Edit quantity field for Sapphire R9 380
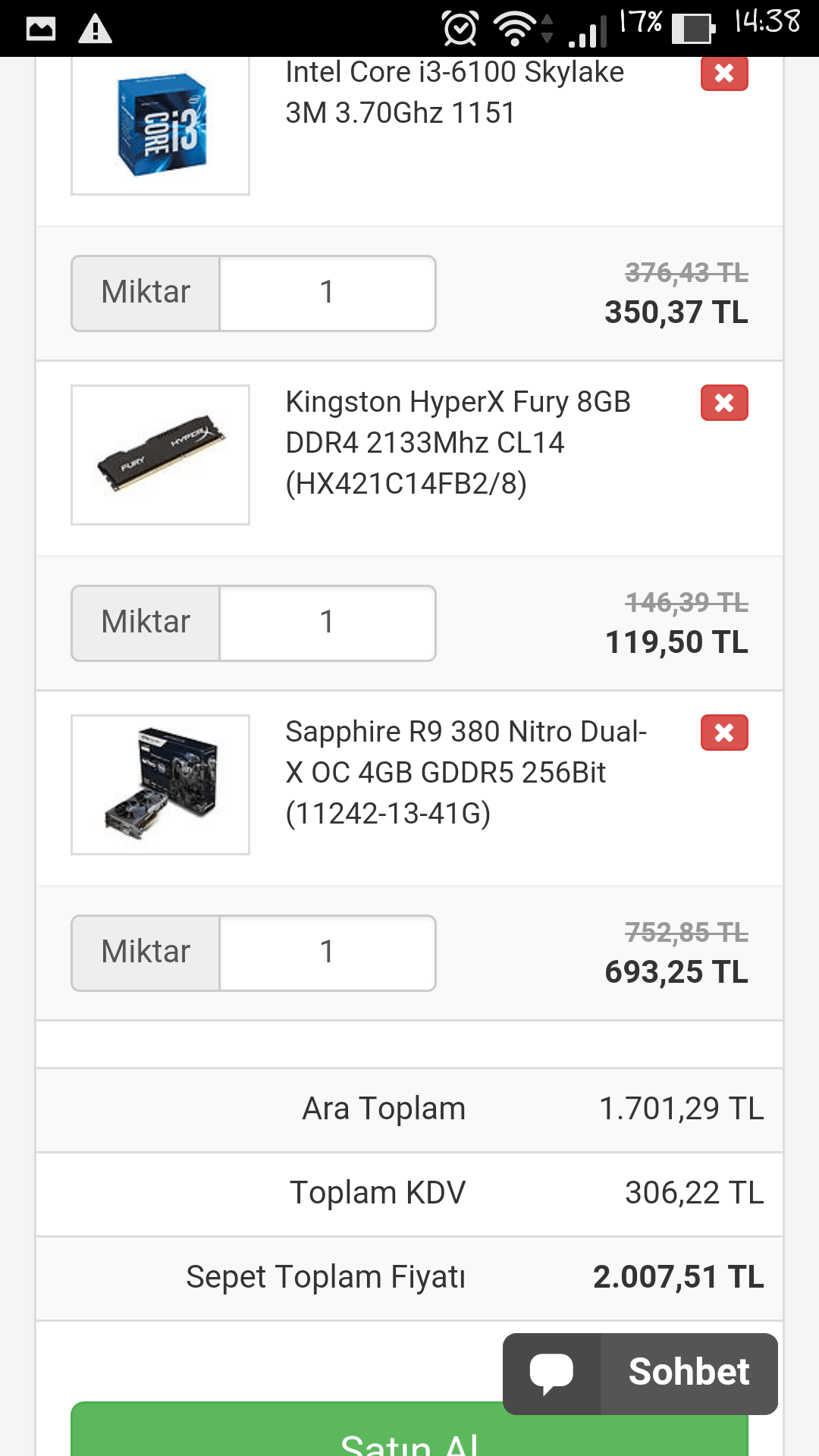819x1456 pixels. (327, 953)
